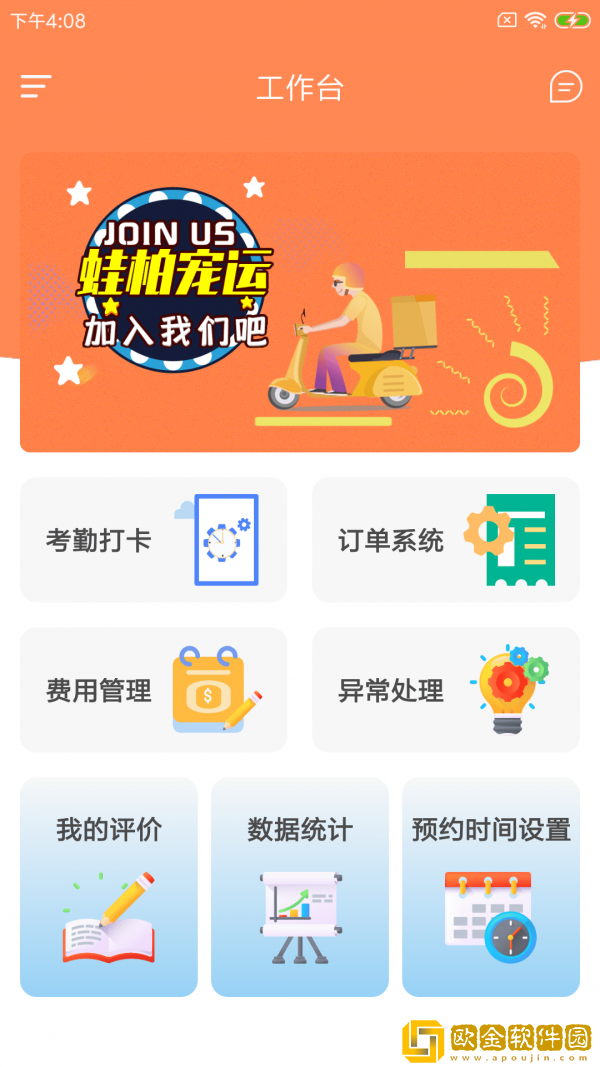Open 数据统计 data statistics
The image size is (600, 1067).
pyautogui.click(x=300, y=887)
